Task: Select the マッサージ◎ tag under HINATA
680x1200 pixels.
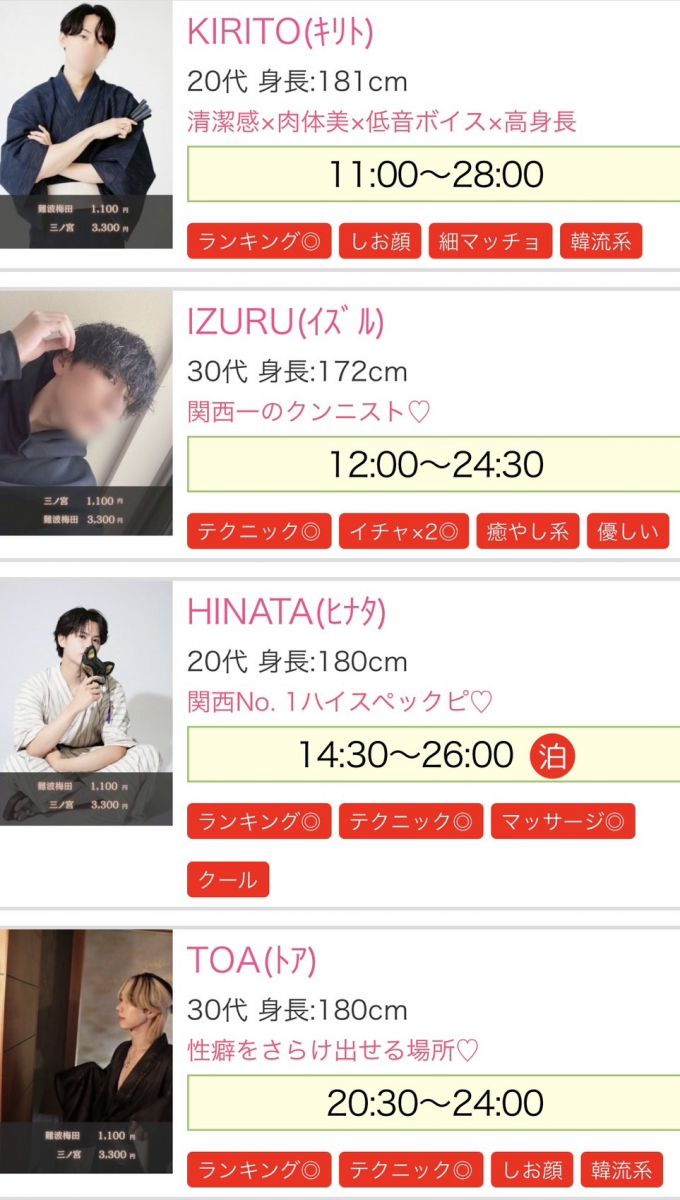Action: pyautogui.click(x=563, y=821)
